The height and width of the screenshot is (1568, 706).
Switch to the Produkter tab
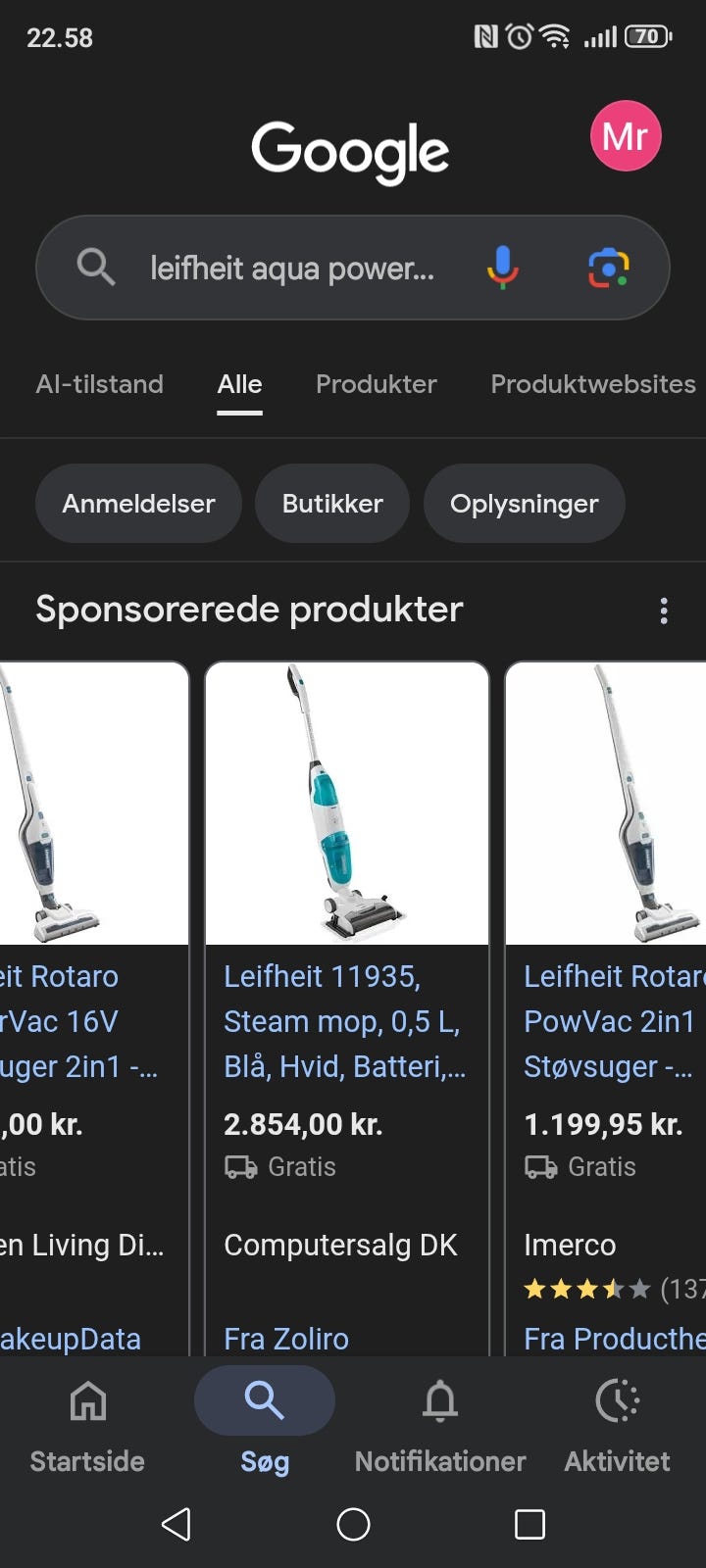click(376, 384)
